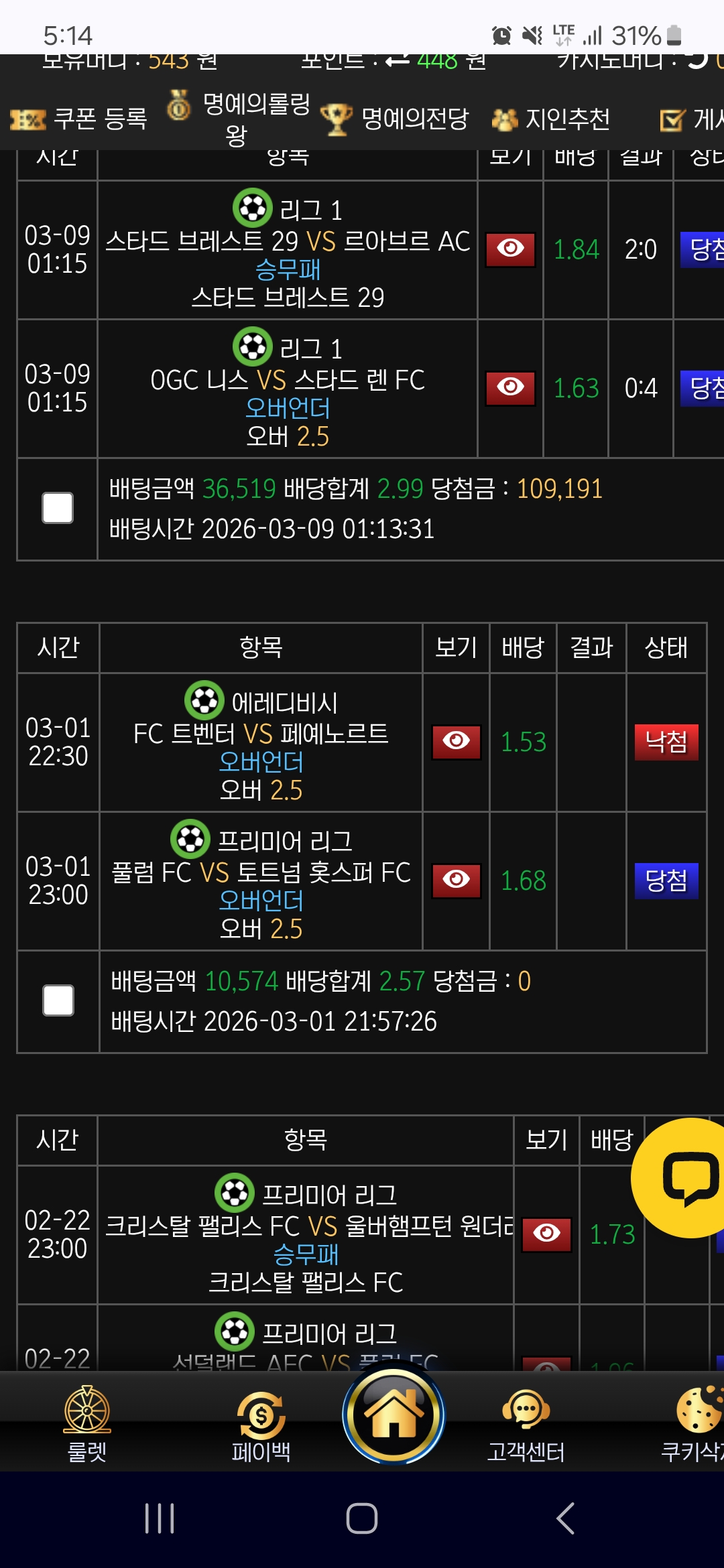Tap the system back button
Screen dimensions: 724x1568
pos(565,1518)
